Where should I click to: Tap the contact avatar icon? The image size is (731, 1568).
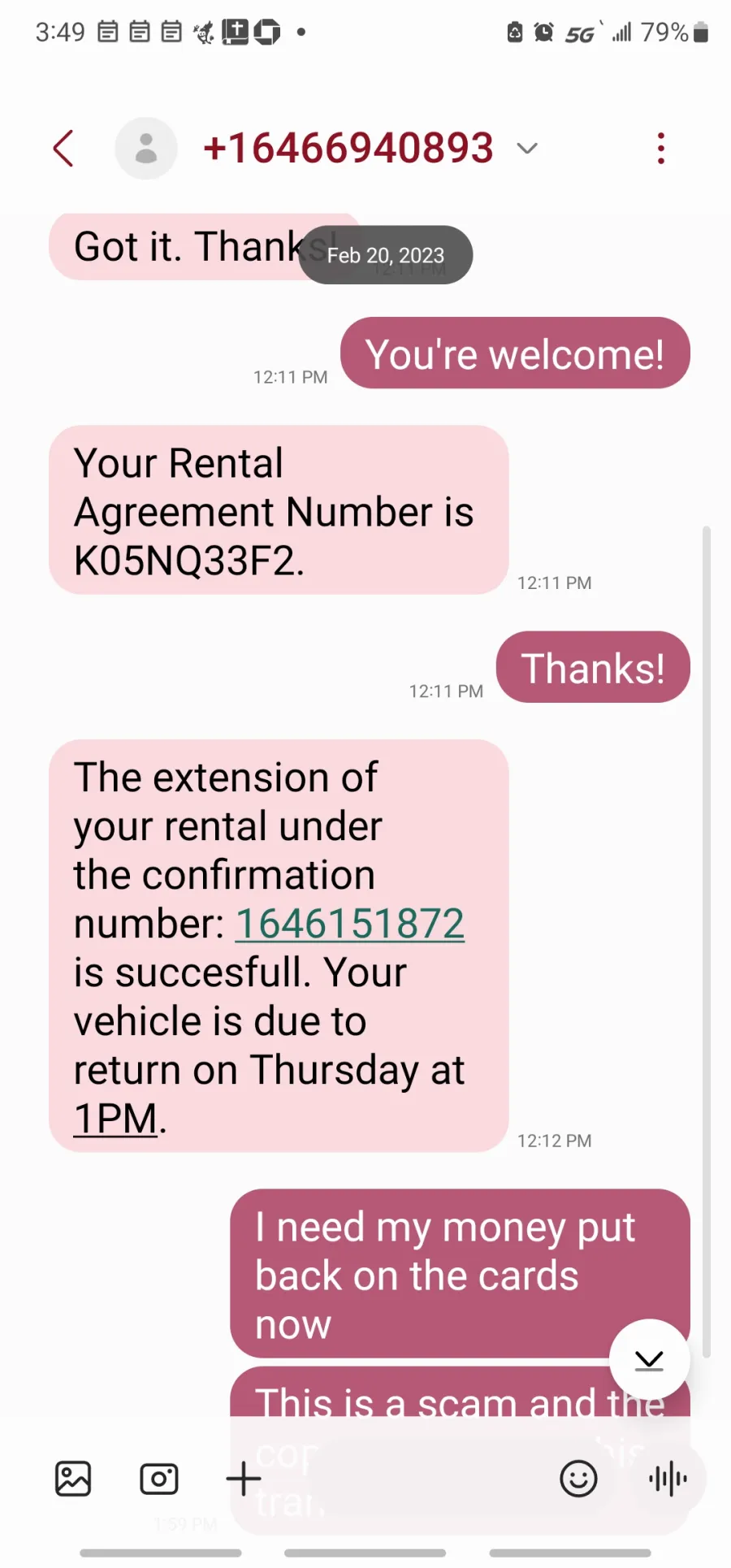[146, 149]
